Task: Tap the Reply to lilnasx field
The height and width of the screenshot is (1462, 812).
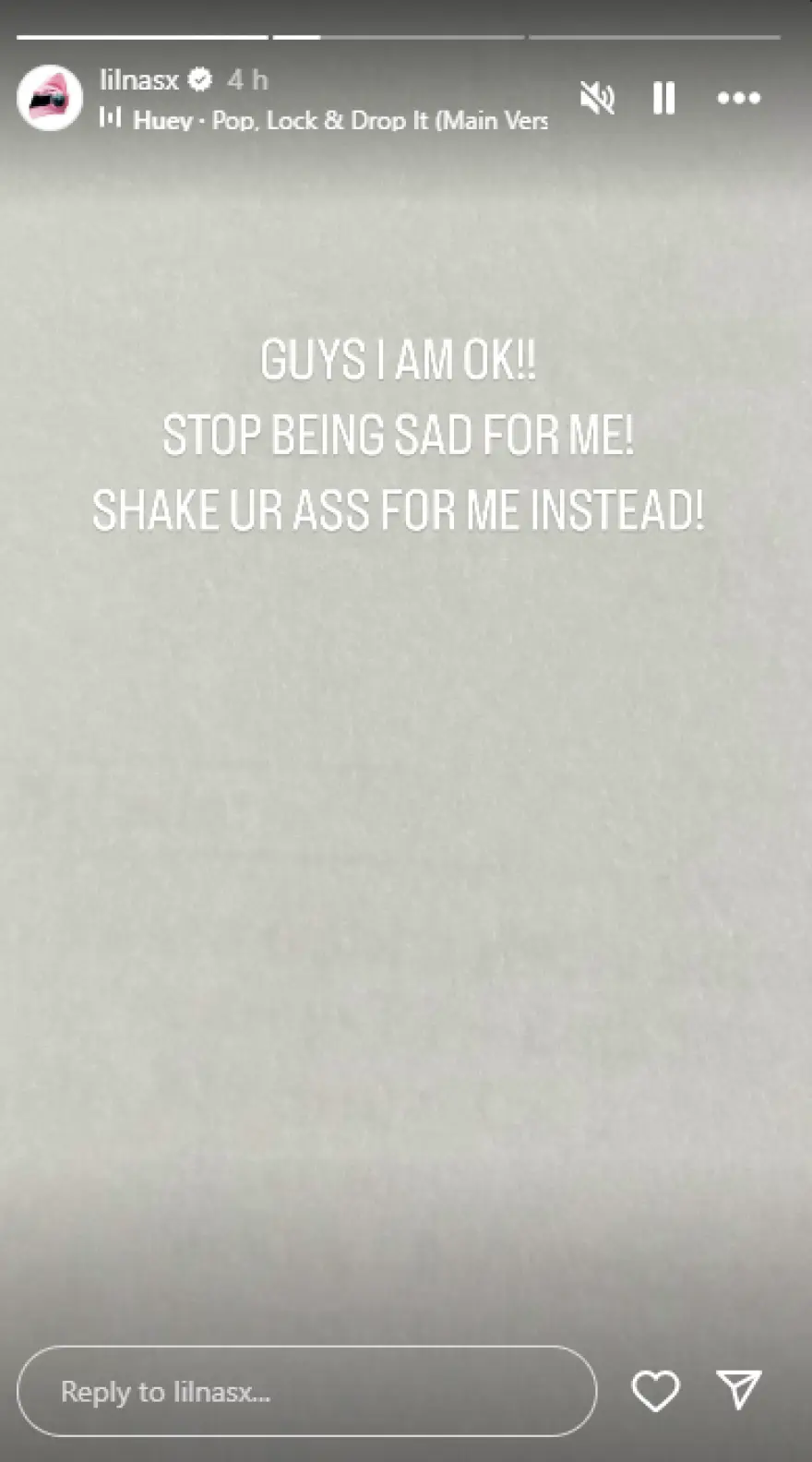Action: point(306,1391)
